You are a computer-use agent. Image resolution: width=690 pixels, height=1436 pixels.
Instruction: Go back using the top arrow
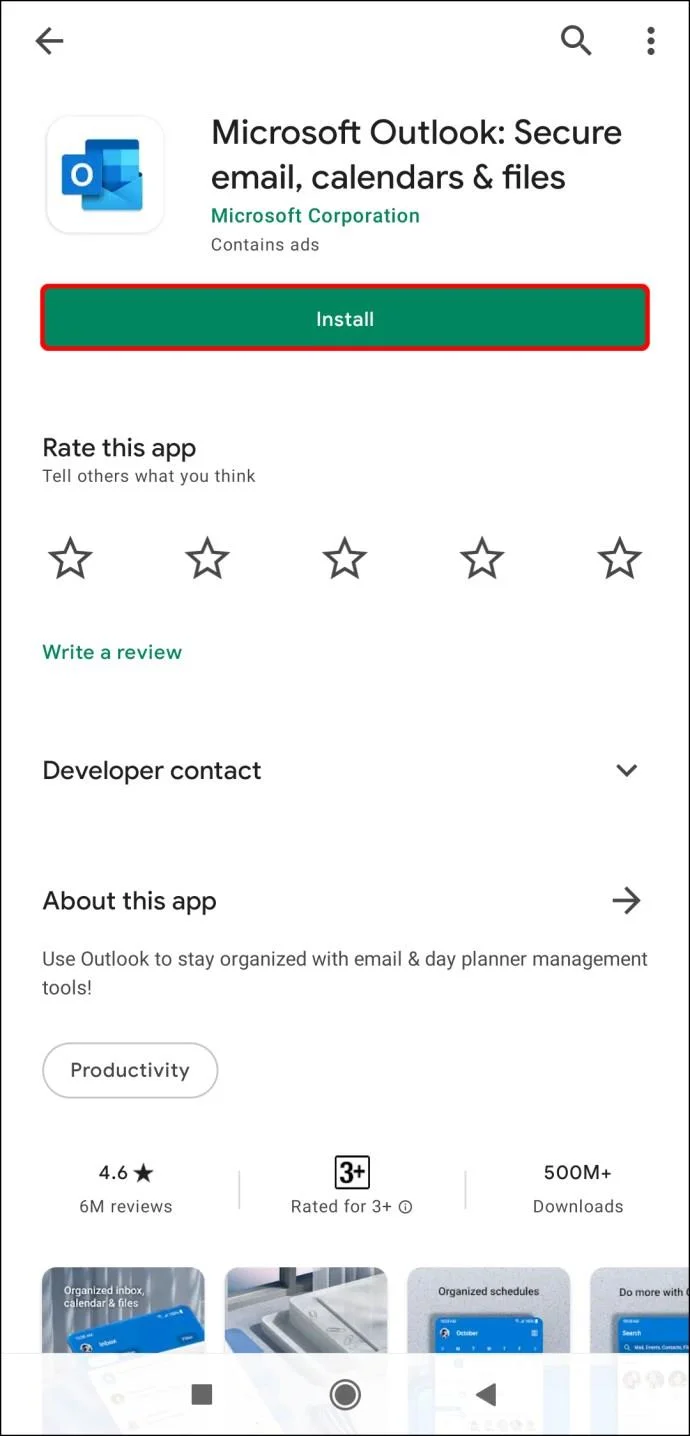pyautogui.click(x=49, y=41)
